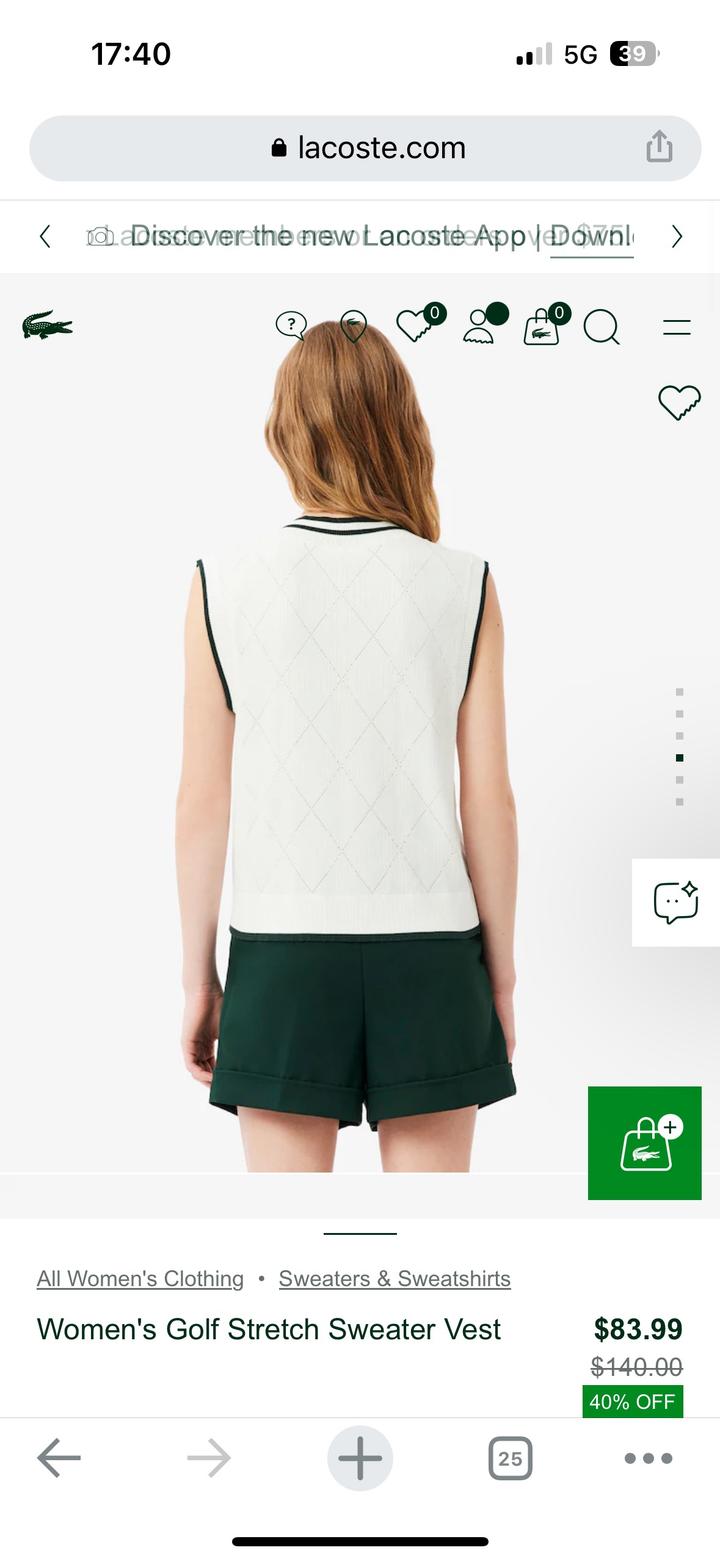View the 25 open browser tabs
The height and width of the screenshot is (1561, 720).
point(510,1458)
